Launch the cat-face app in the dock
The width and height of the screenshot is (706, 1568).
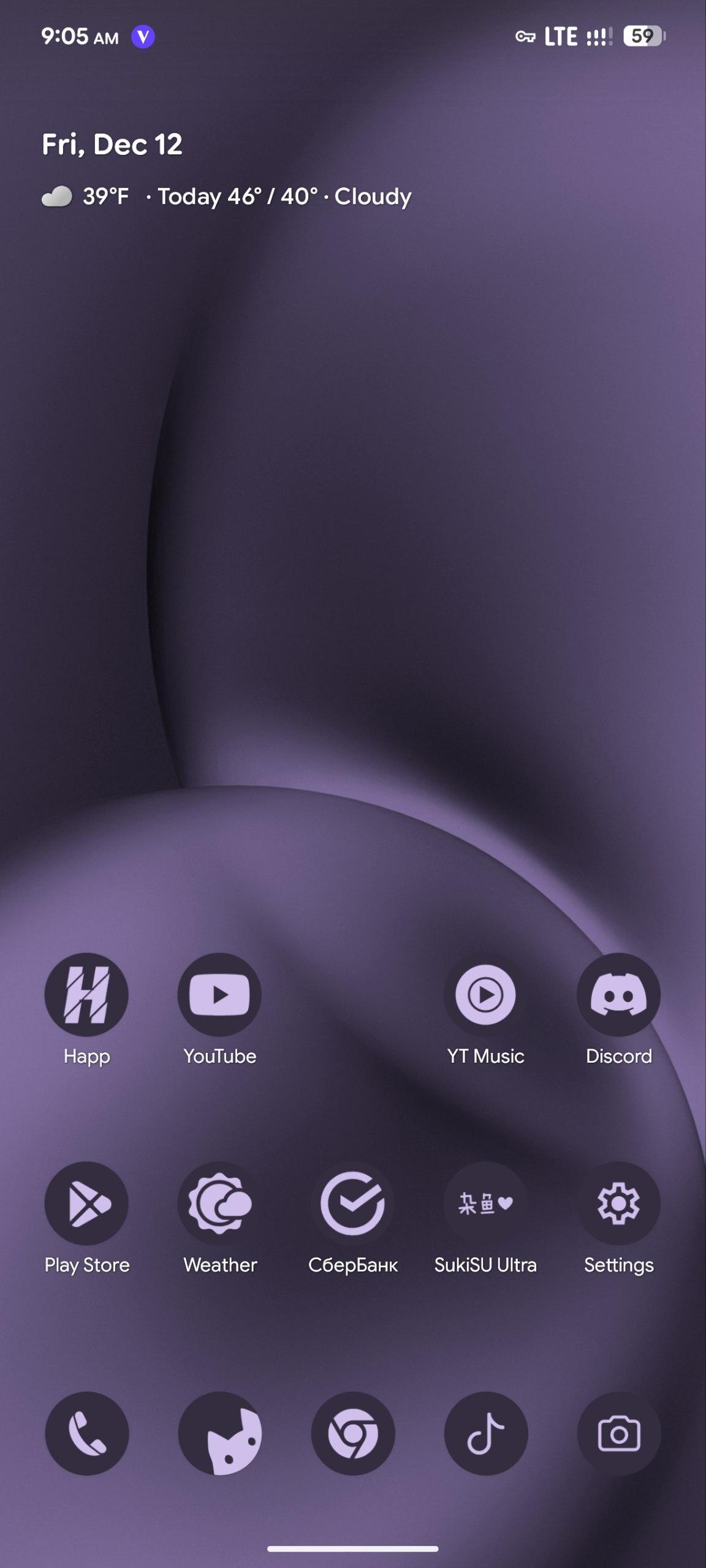[219, 1434]
